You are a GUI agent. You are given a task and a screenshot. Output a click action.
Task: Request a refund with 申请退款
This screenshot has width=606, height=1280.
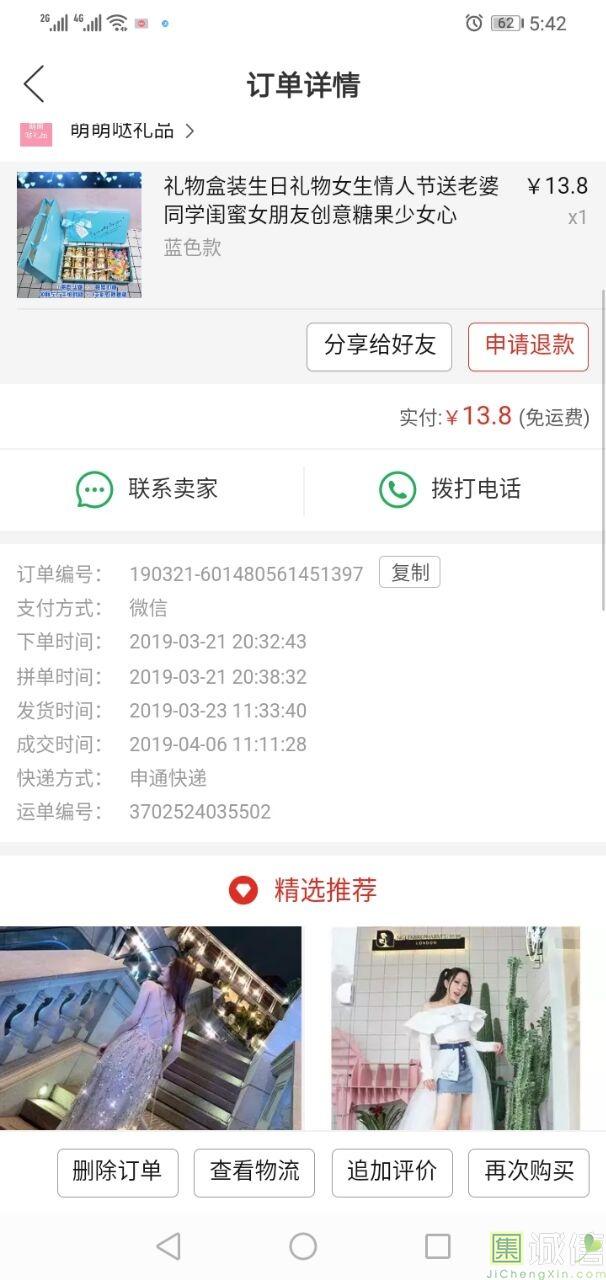(528, 347)
